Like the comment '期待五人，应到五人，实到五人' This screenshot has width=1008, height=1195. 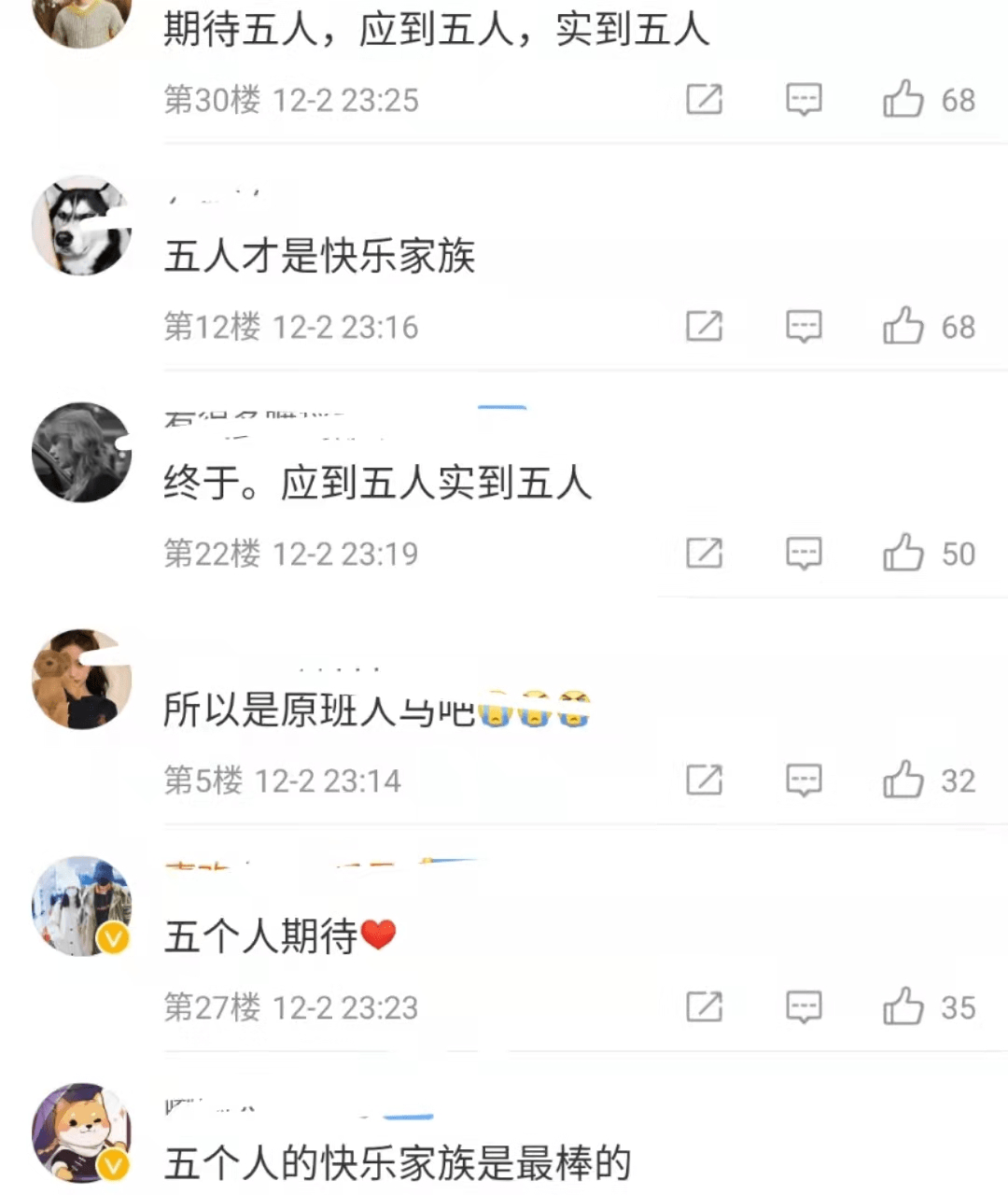click(902, 100)
